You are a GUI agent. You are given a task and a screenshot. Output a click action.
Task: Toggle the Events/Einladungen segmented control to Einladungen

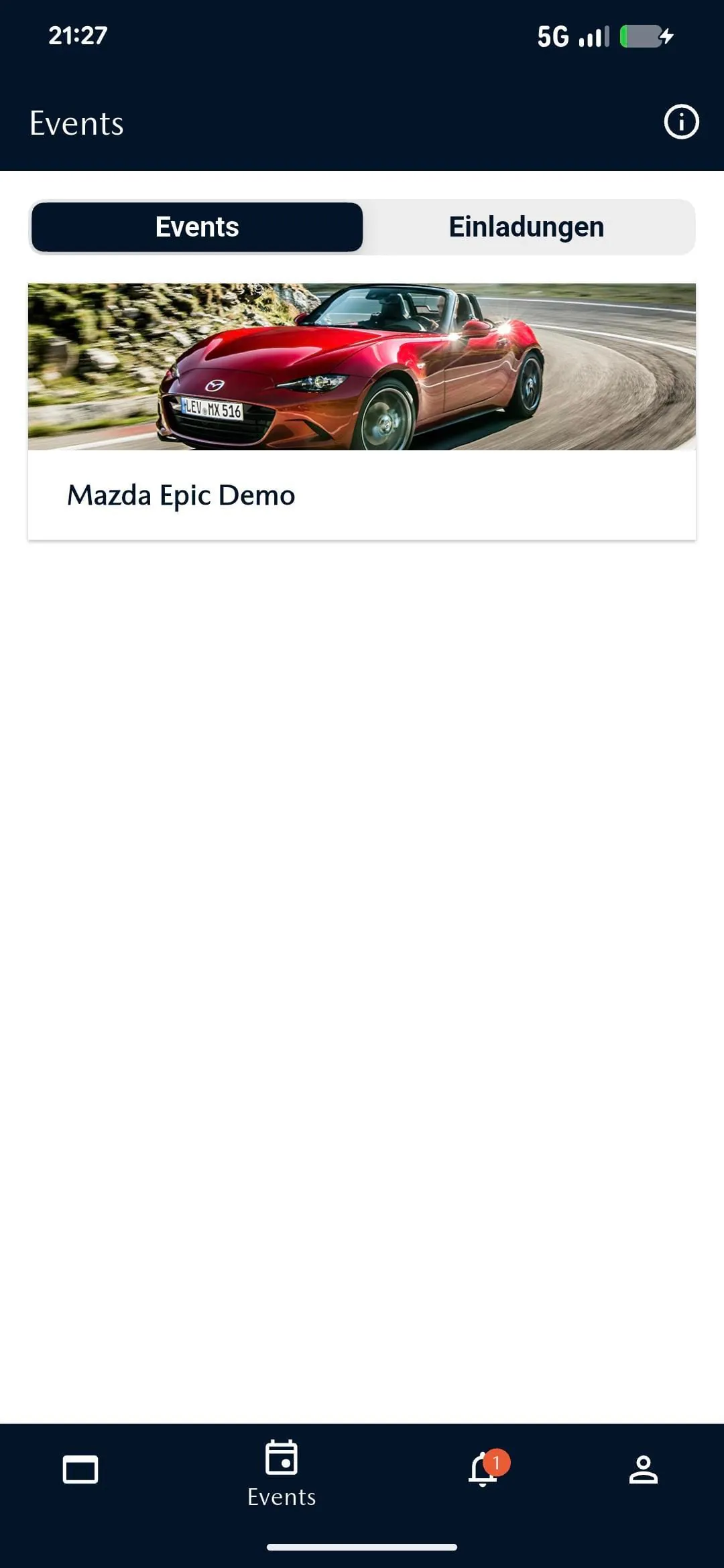tap(527, 226)
